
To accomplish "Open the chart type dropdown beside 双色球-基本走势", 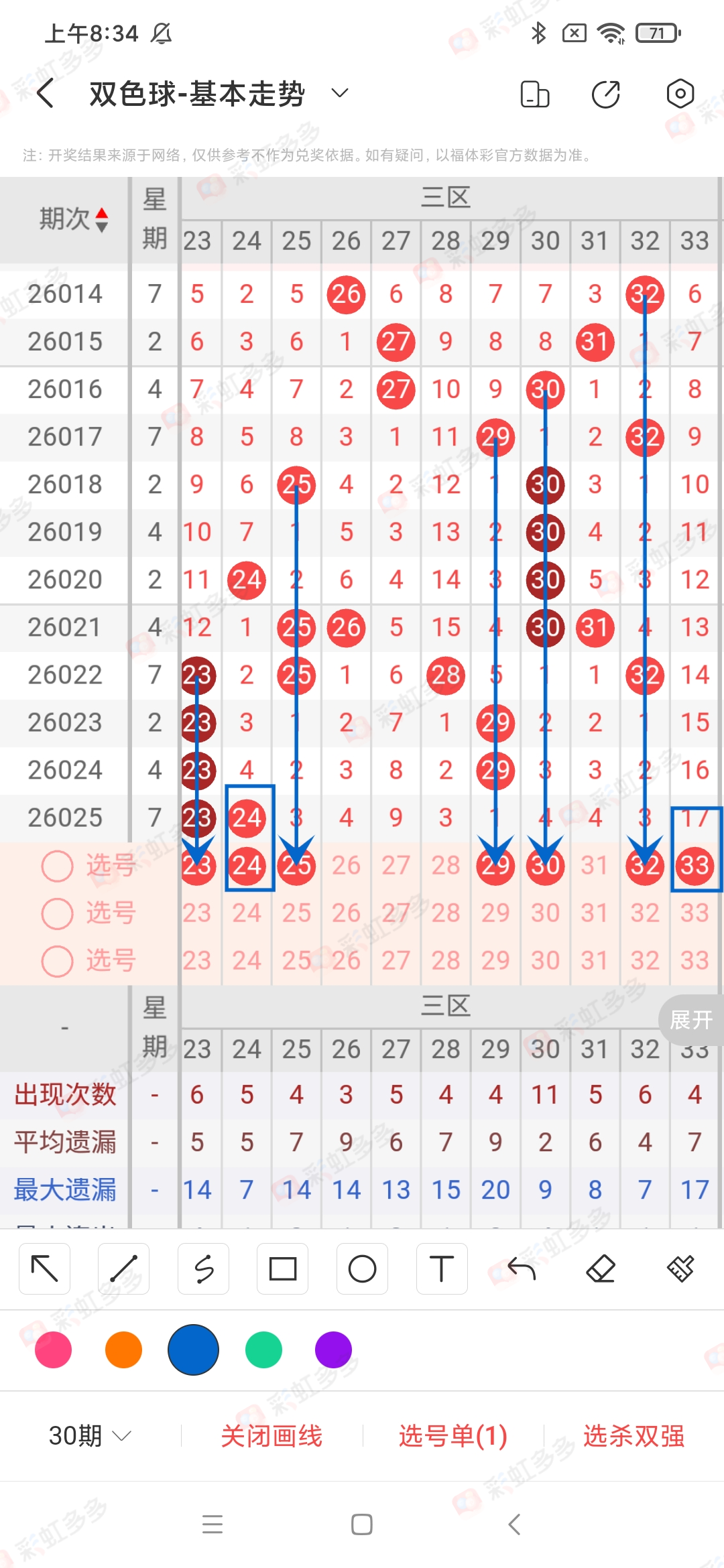I will 339,94.
